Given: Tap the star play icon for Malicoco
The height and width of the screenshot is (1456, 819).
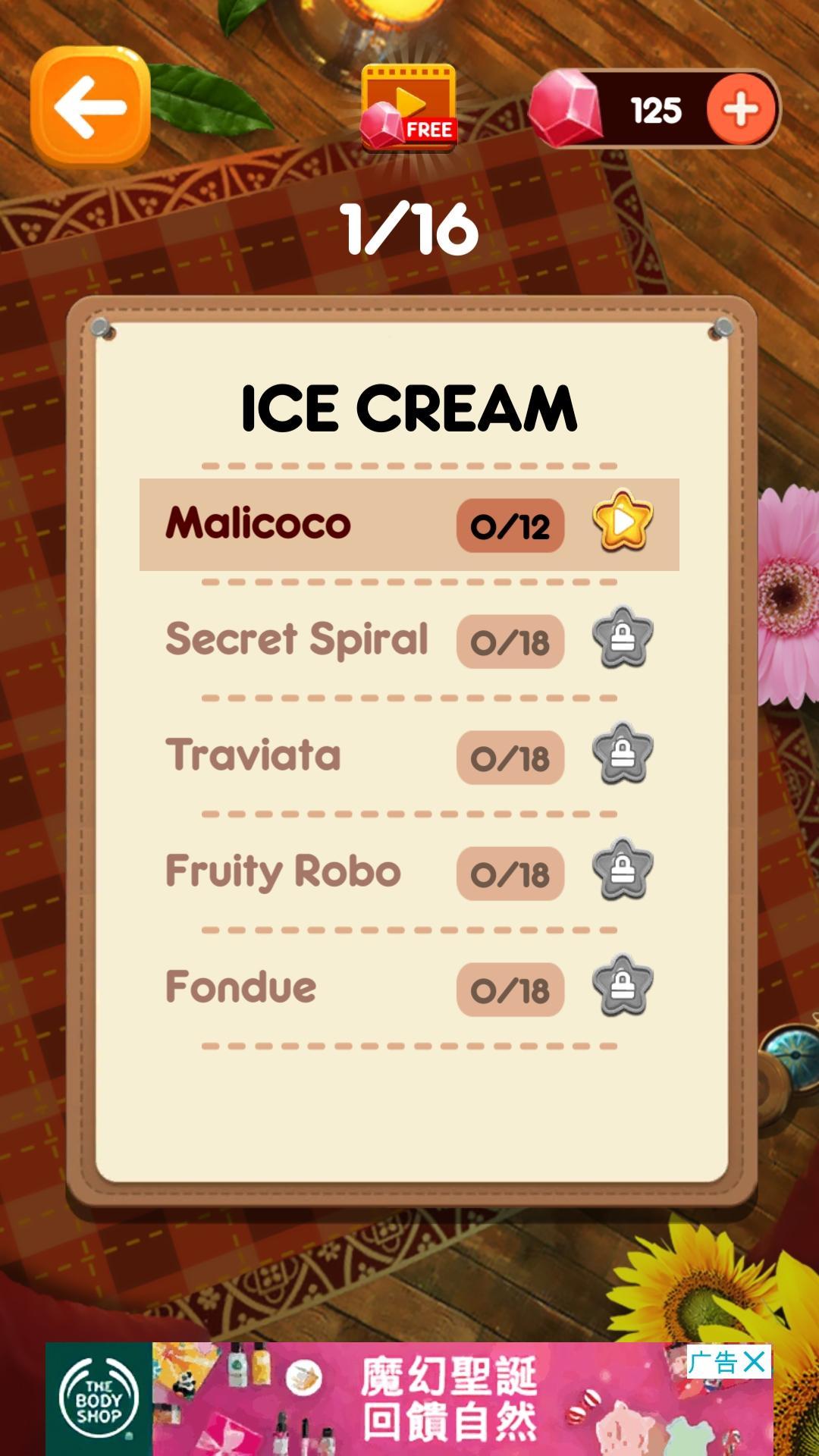Looking at the screenshot, I should [623, 521].
